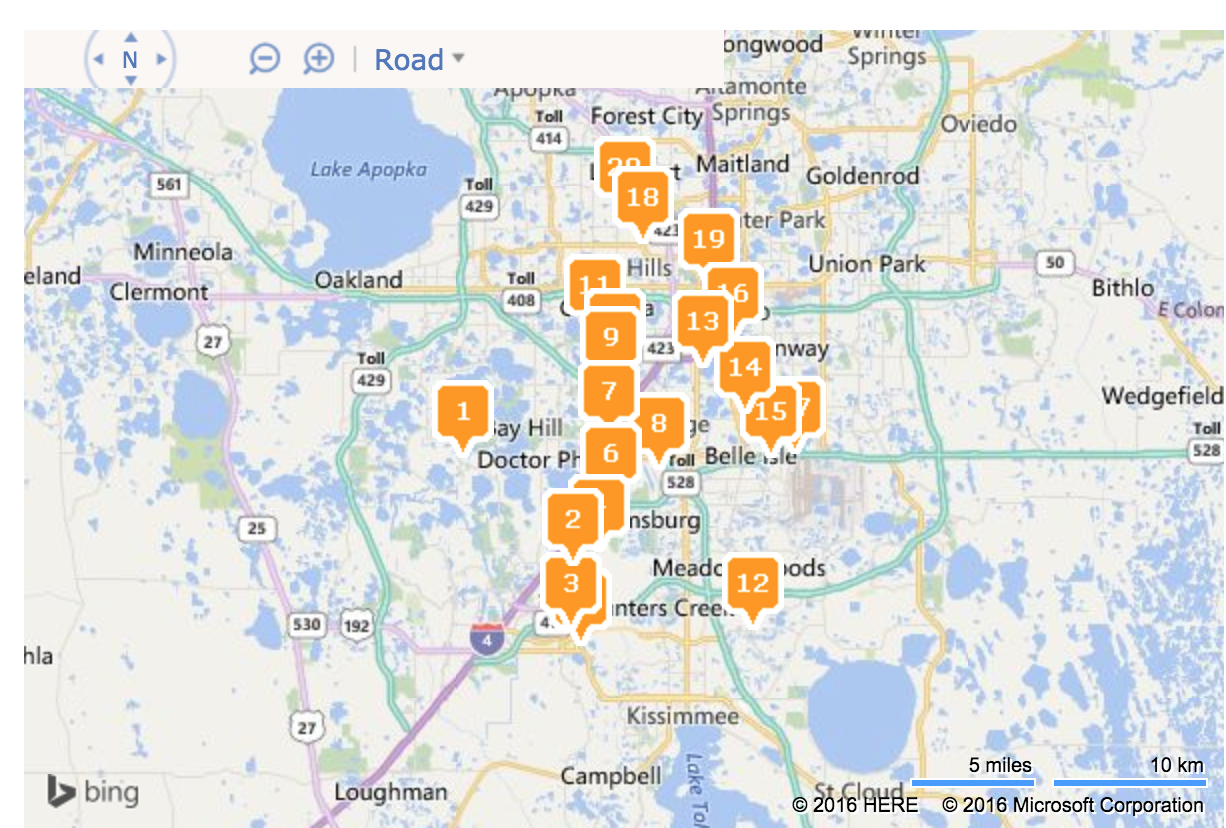Pan the map left with compass arrow

[98, 59]
